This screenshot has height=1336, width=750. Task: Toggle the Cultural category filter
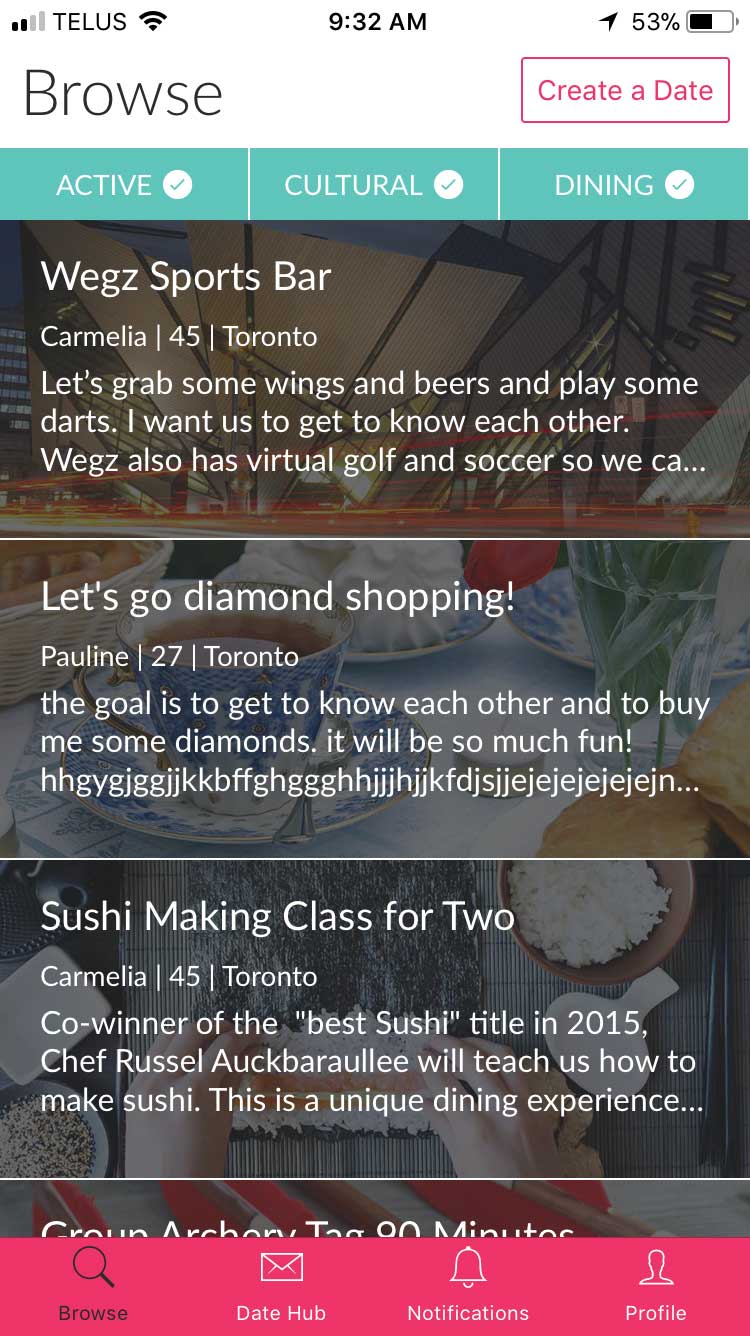(373, 185)
